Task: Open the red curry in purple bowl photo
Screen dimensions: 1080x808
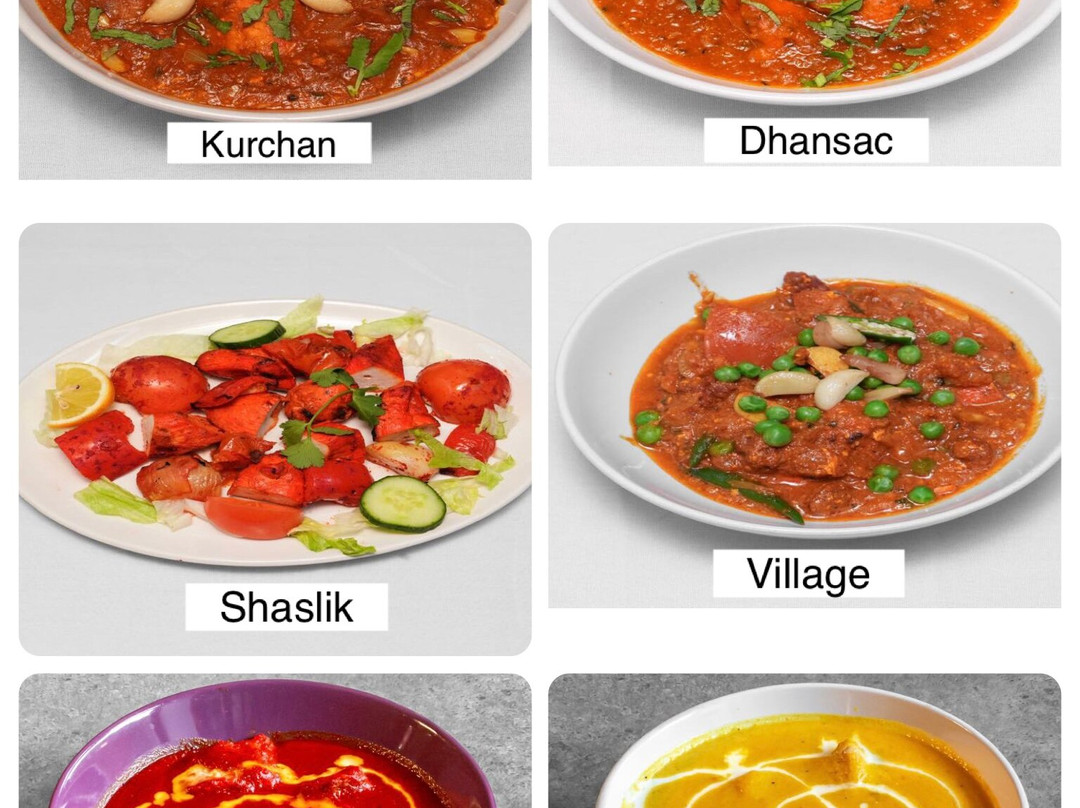Action: tap(275, 745)
